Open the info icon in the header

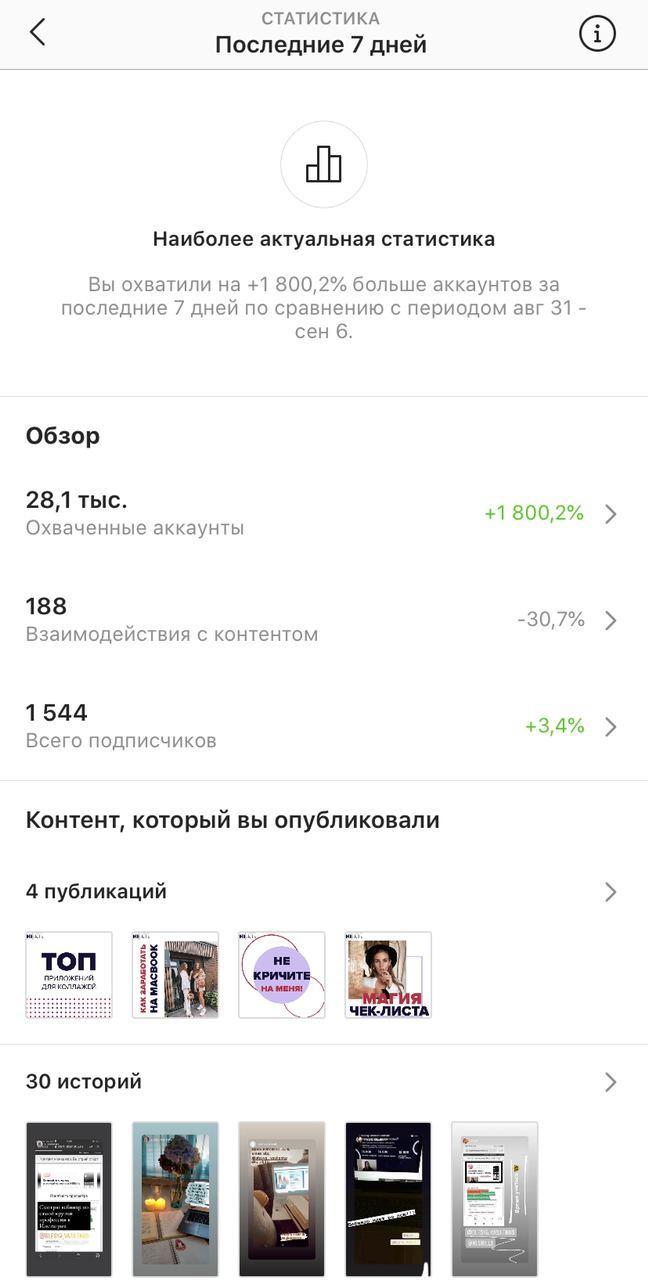[597, 34]
